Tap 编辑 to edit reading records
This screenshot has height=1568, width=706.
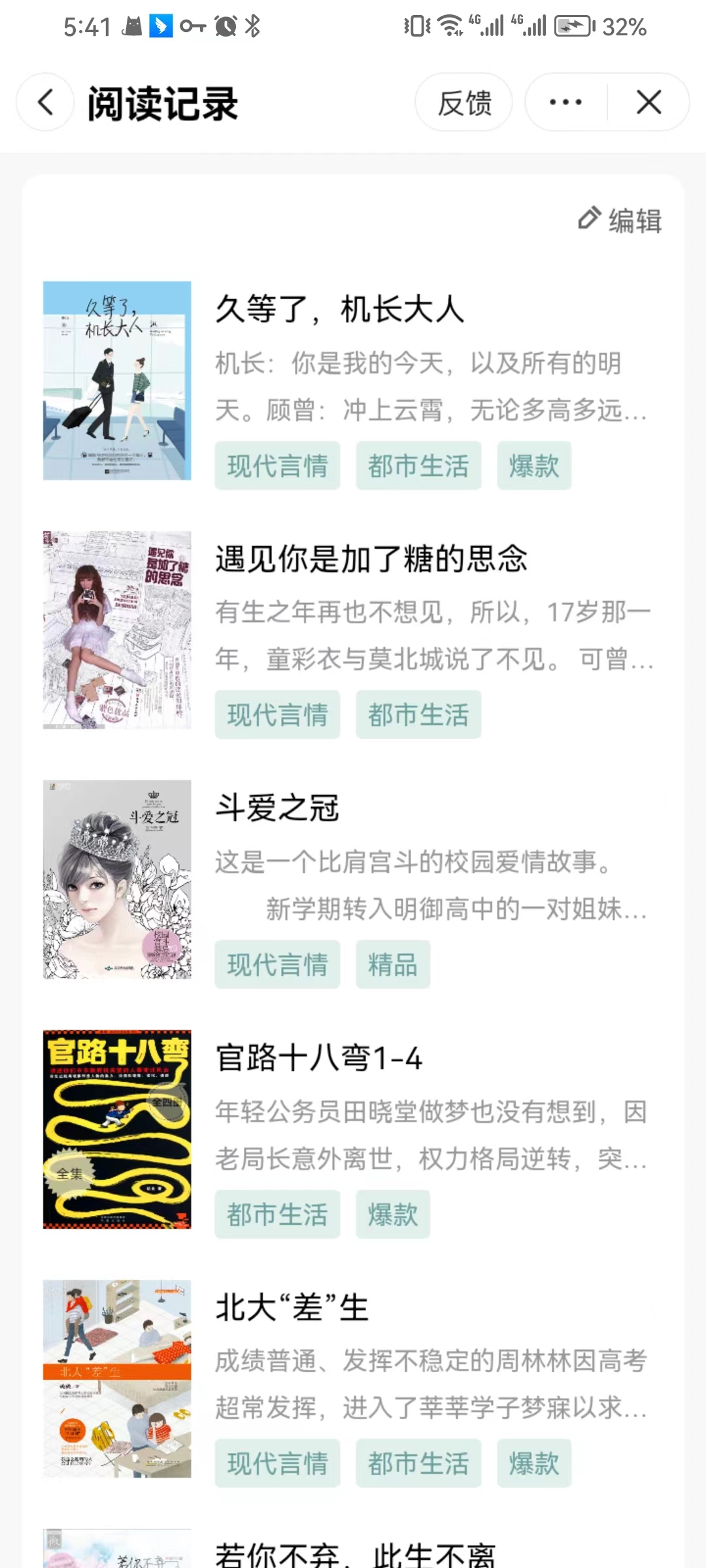click(x=620, y=220)
